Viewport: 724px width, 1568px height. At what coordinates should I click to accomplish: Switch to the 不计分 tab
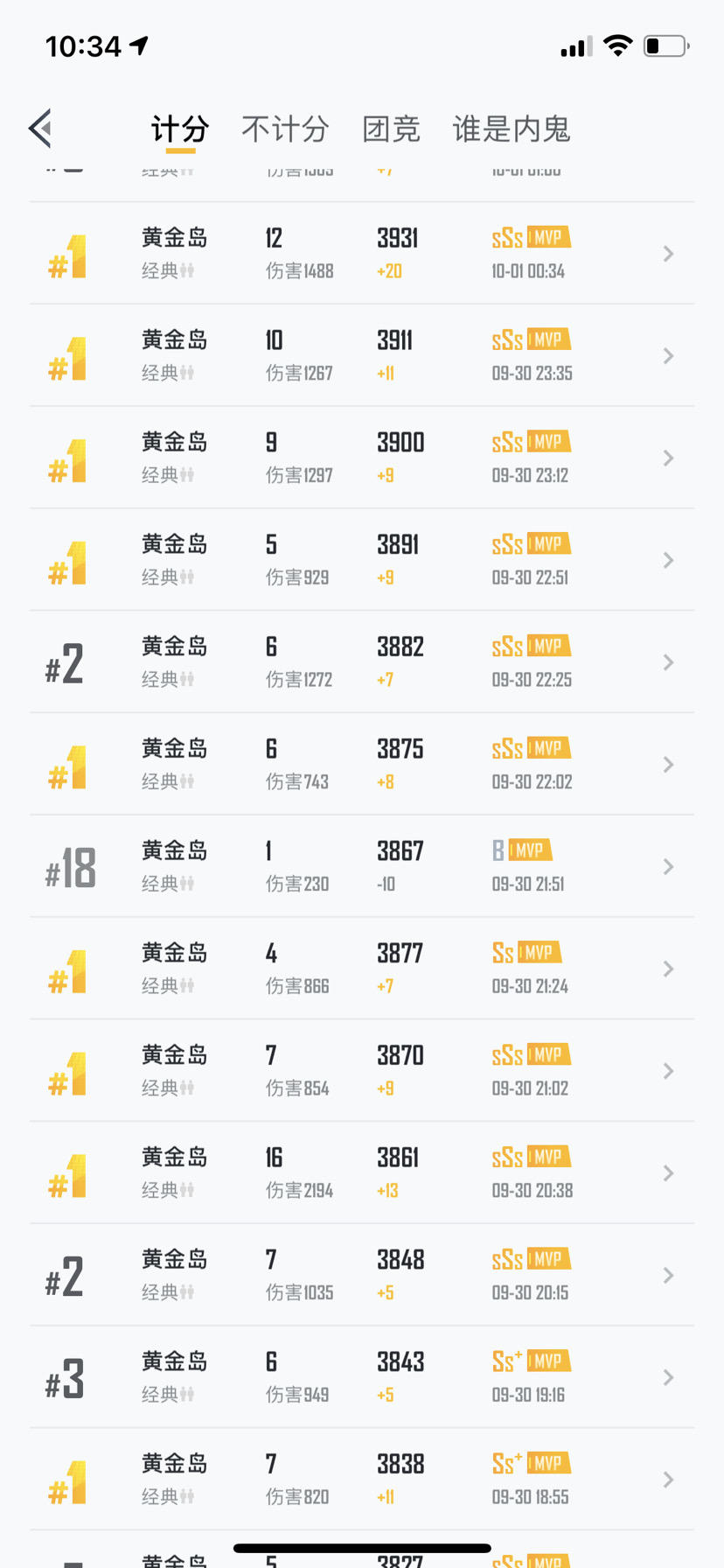(285, 129)
